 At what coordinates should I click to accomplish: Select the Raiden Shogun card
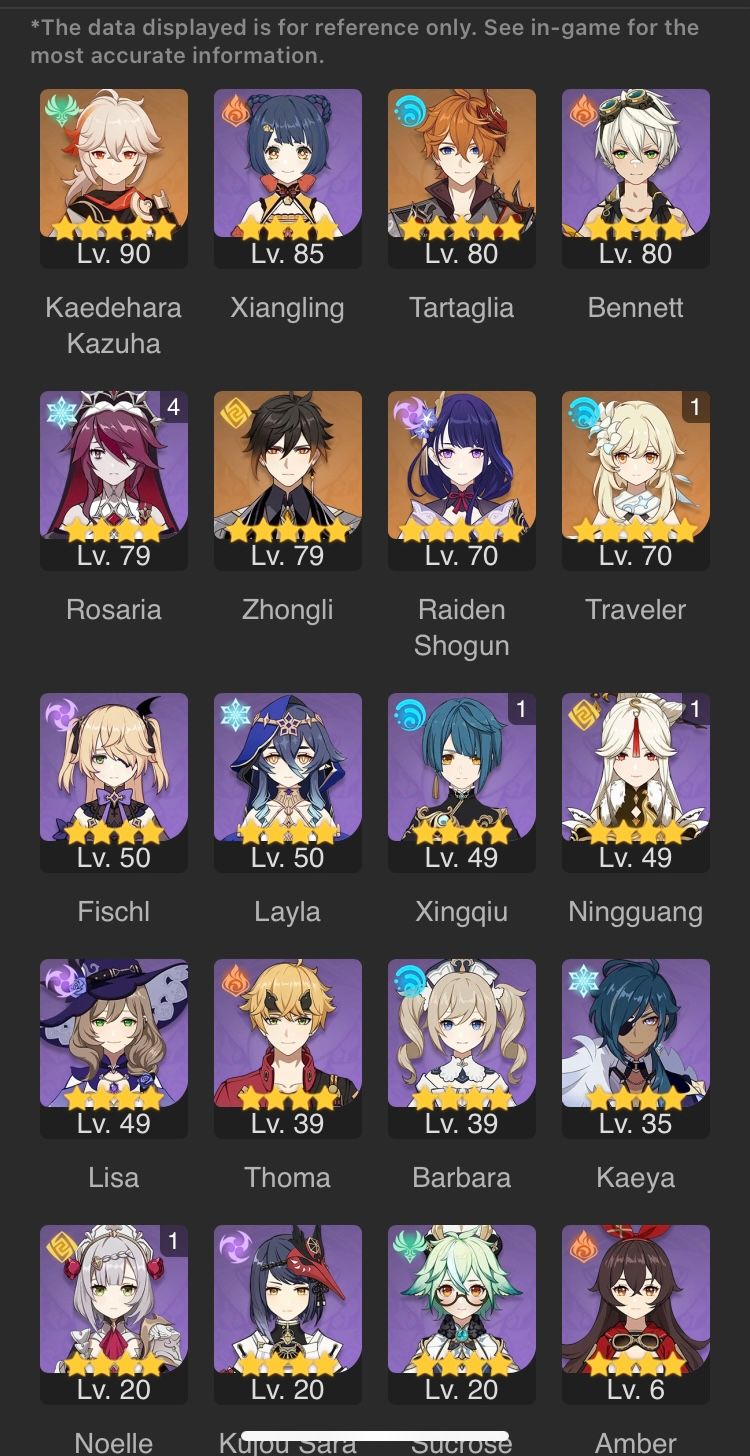(x=462, y=480)
